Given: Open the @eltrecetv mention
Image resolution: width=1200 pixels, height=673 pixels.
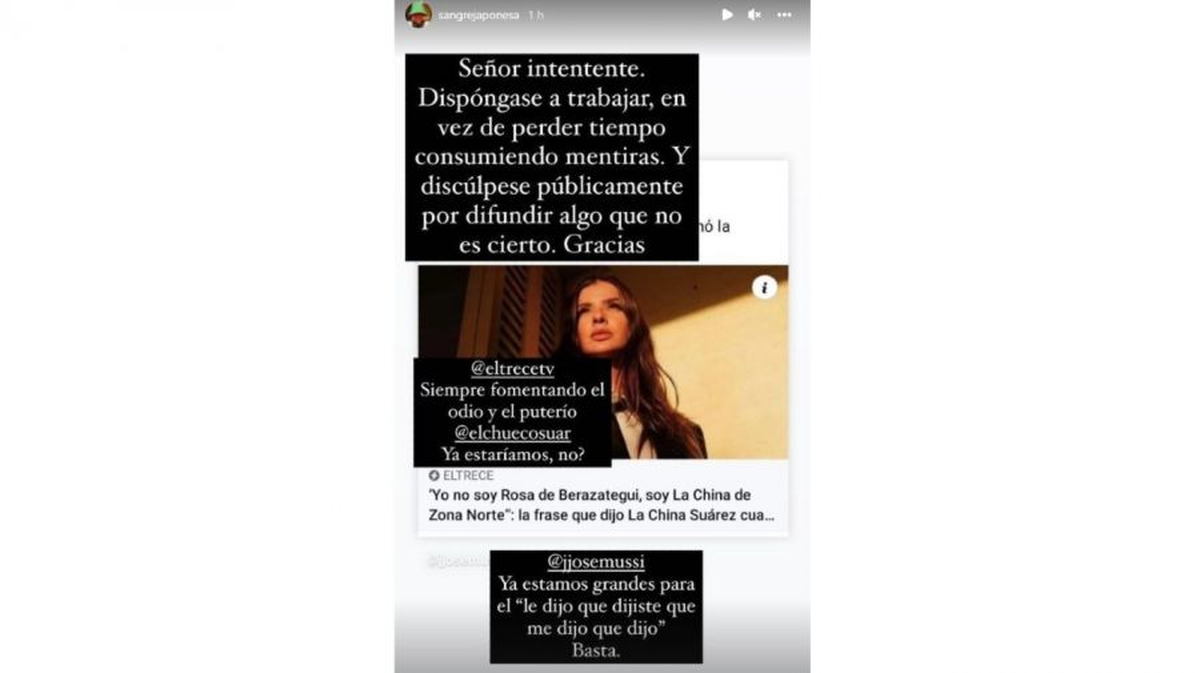Looking at the screenshot, I should point(512,371).
